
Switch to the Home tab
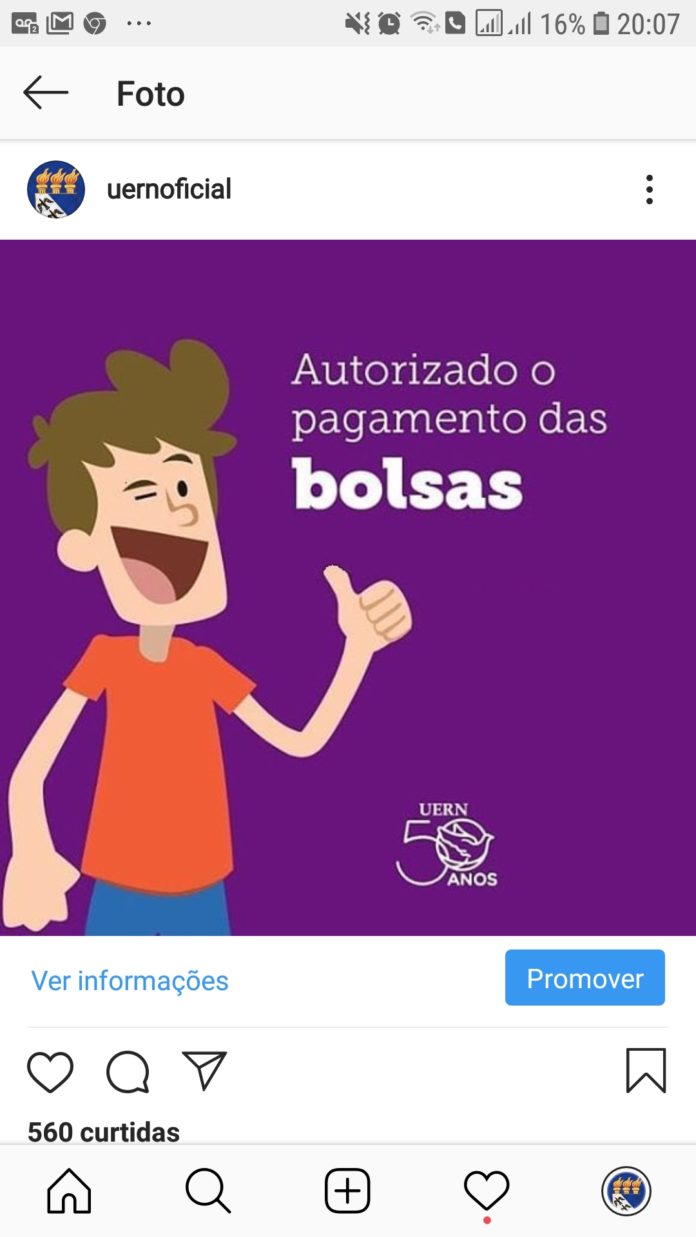point(69,1191)
